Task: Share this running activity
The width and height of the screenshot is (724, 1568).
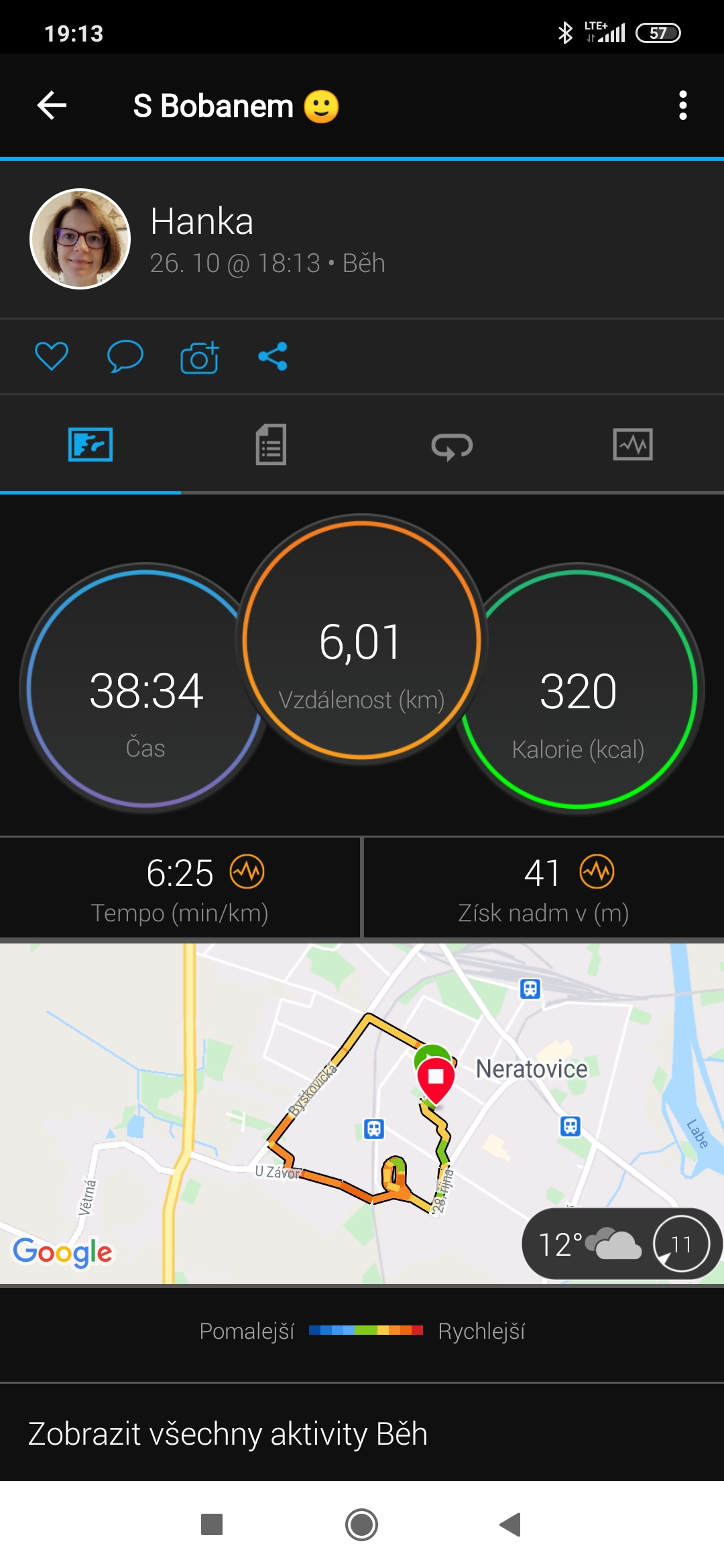Action: click(273, 356)
